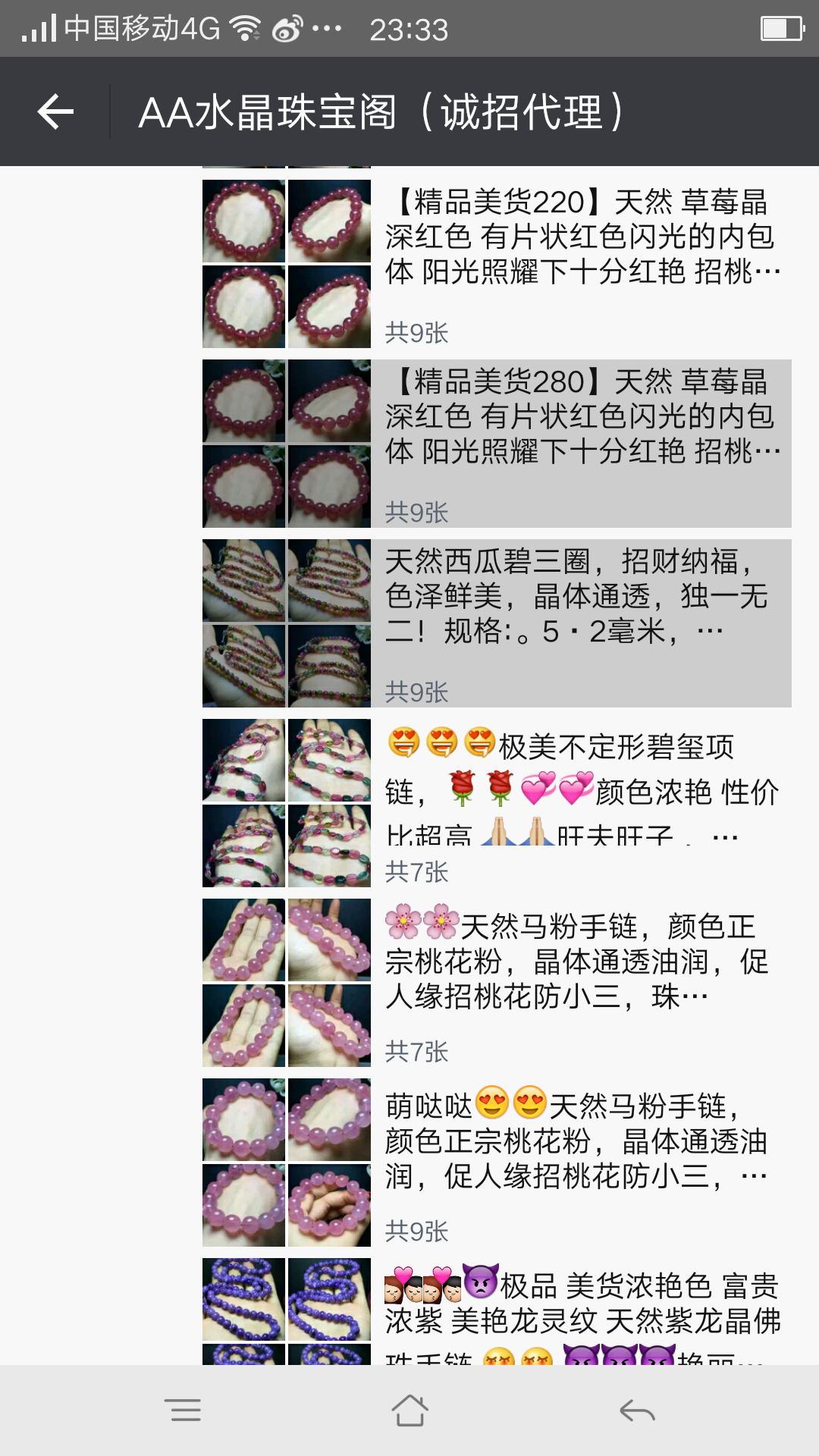The image size is (819, 1456).
Task: View photo thumbnails of the 精品美货220 post
Action: point(287,264)
